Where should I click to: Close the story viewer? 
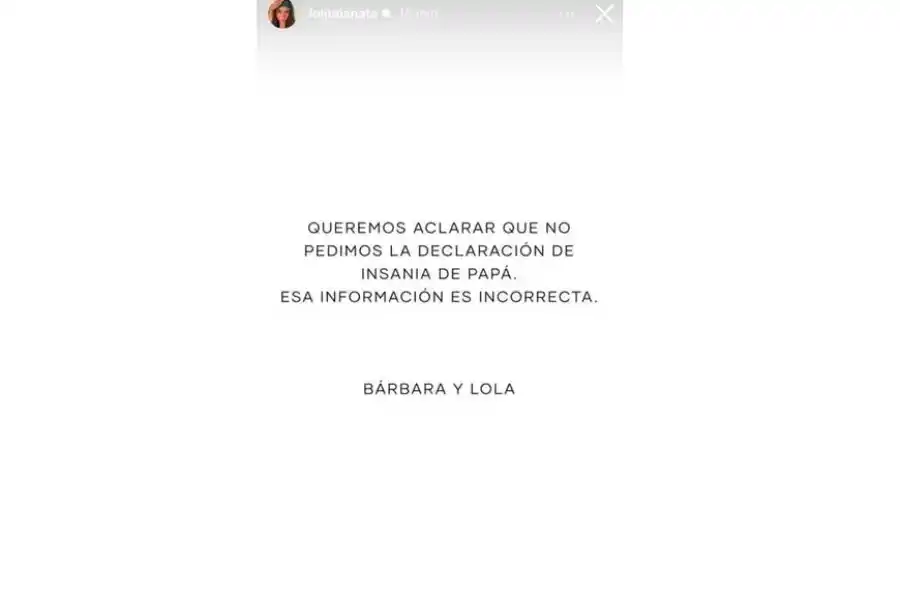coord(604,14)
